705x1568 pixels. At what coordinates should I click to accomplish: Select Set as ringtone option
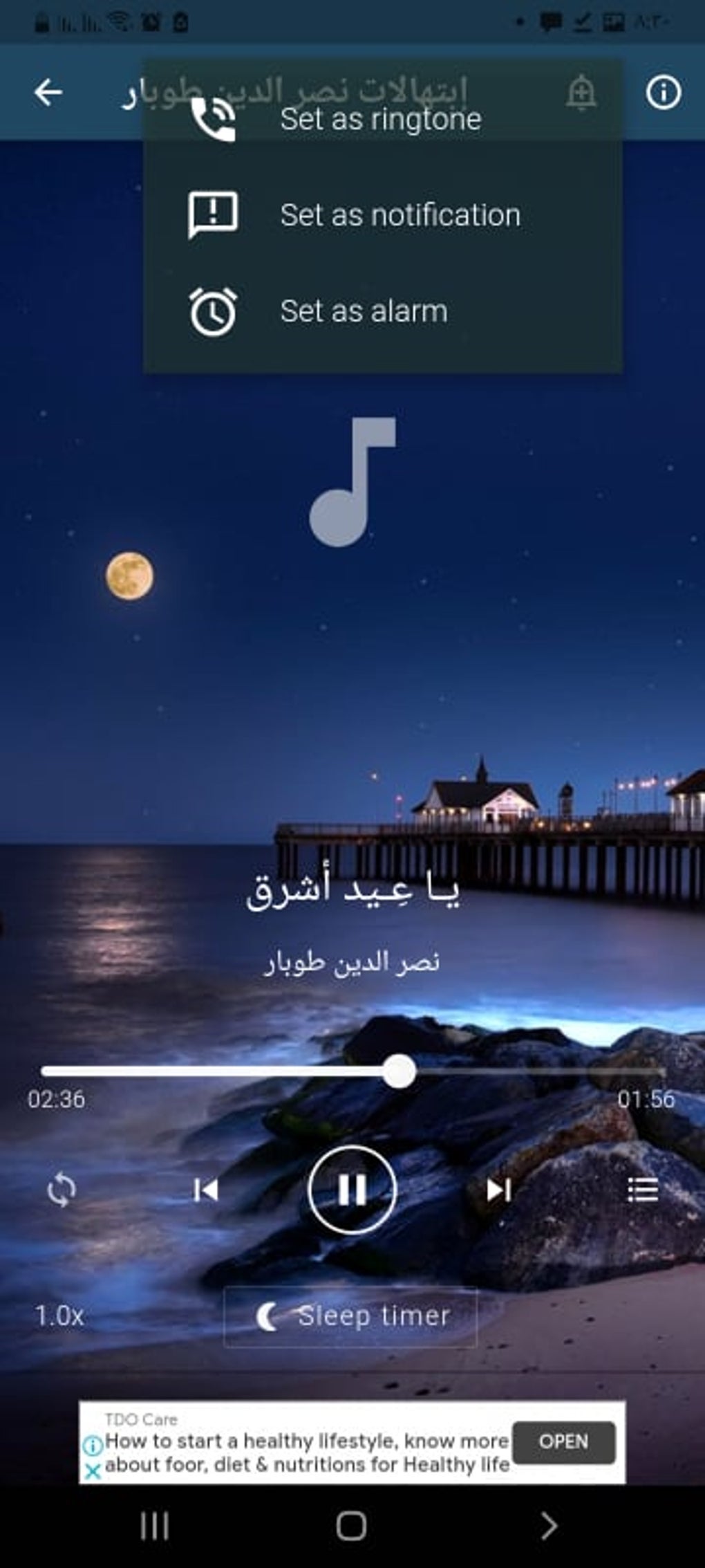380,120
